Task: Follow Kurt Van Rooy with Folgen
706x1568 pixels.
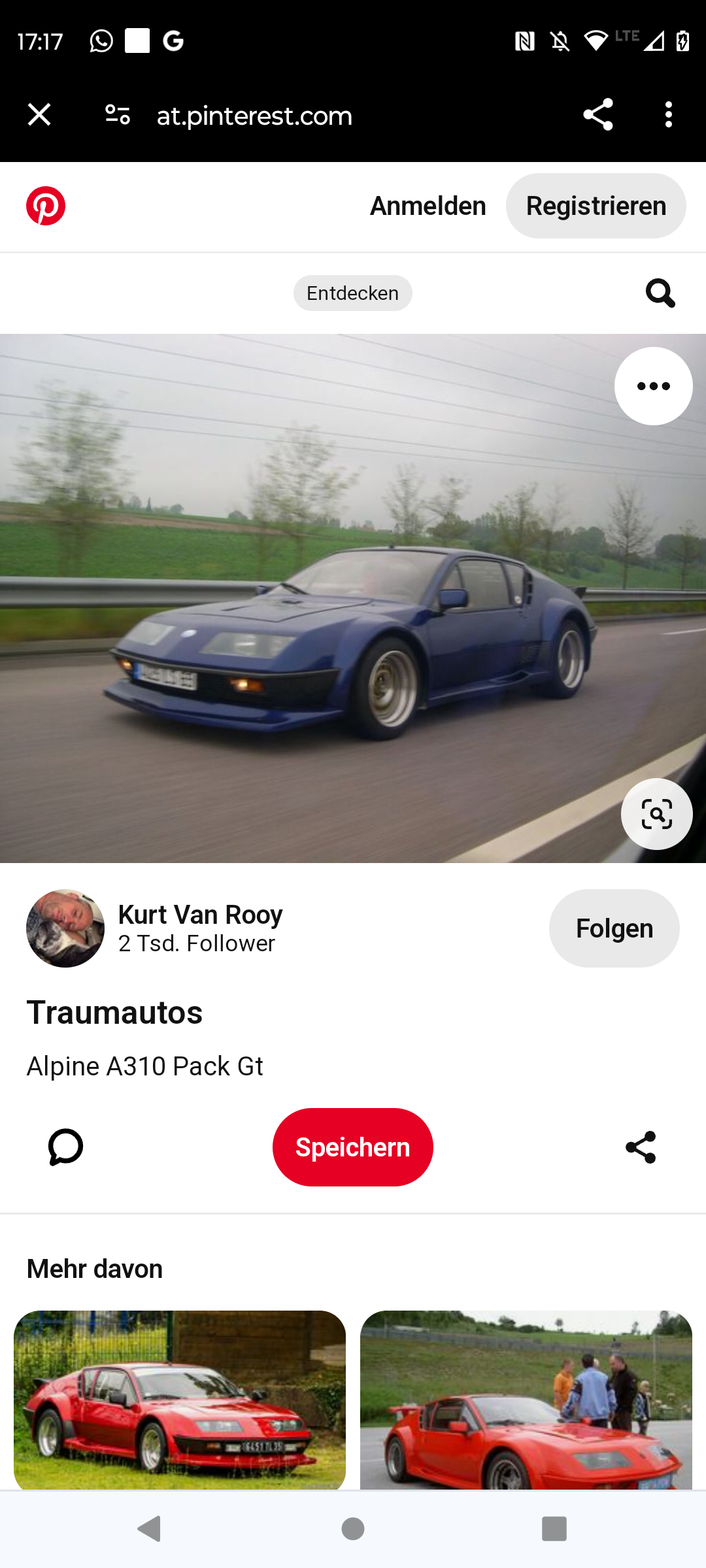Action: [x=614, y=928]
